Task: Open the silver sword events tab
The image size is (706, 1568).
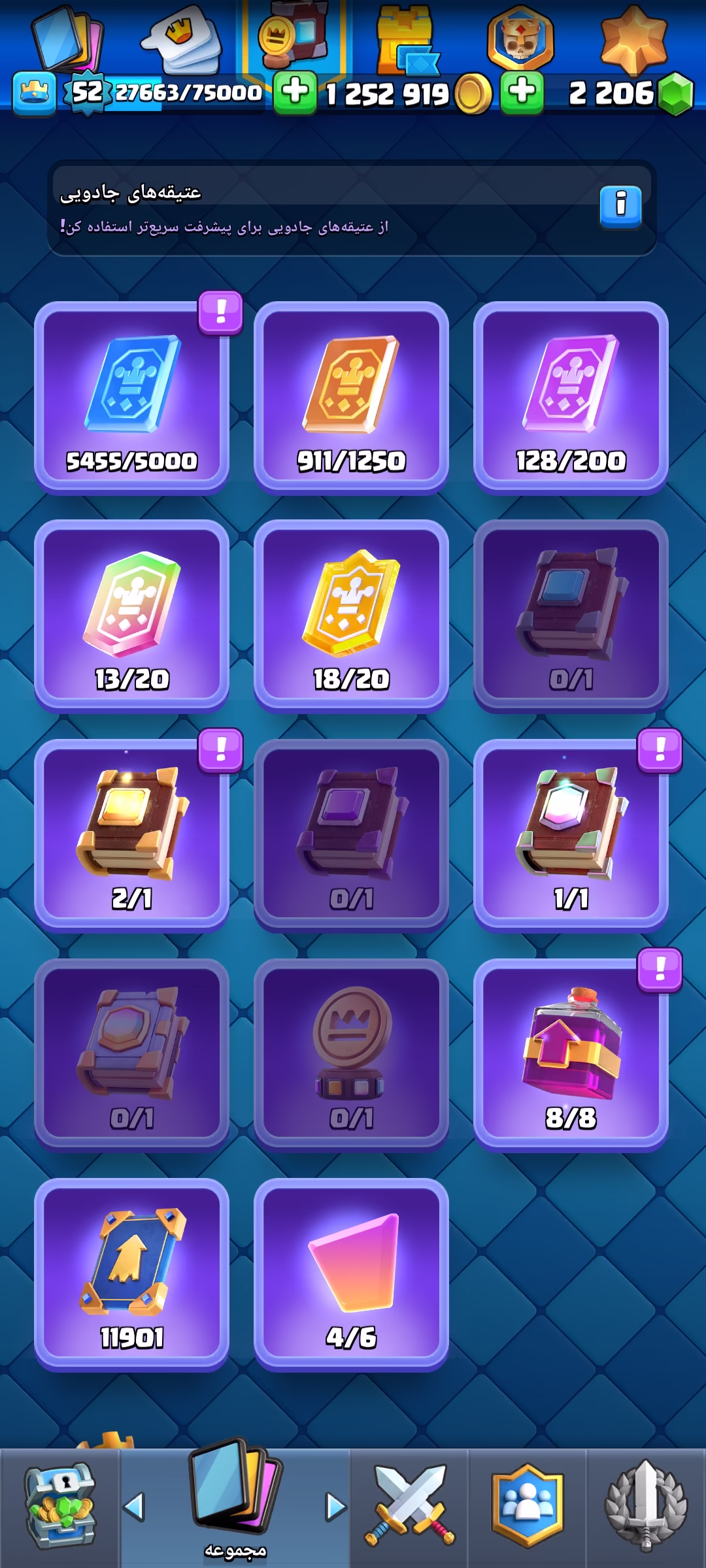Action: click(x=646, y=1508)
